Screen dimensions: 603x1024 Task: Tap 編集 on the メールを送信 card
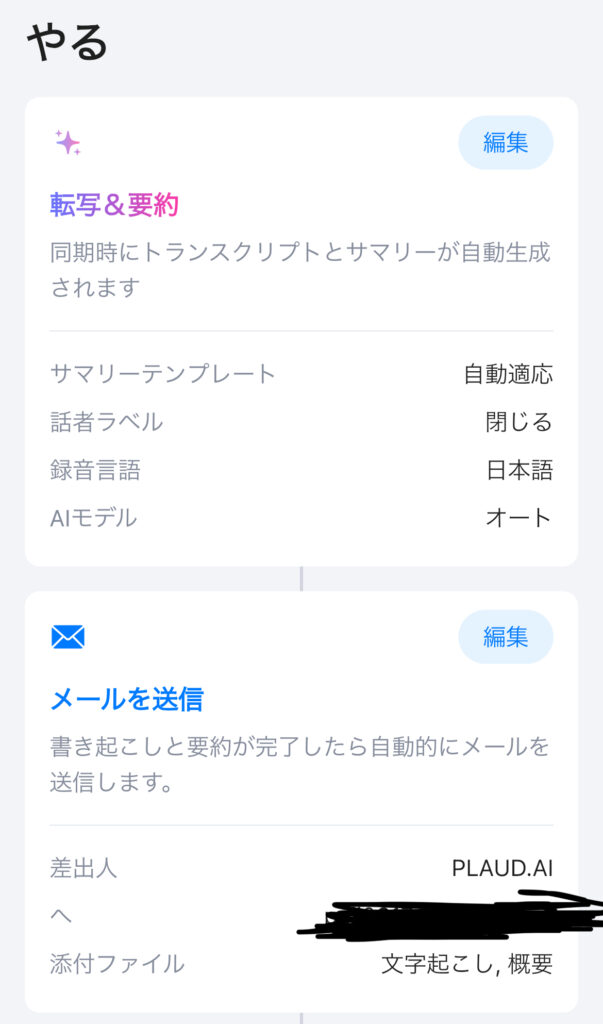pyautogui.click(x=506, y=637)
